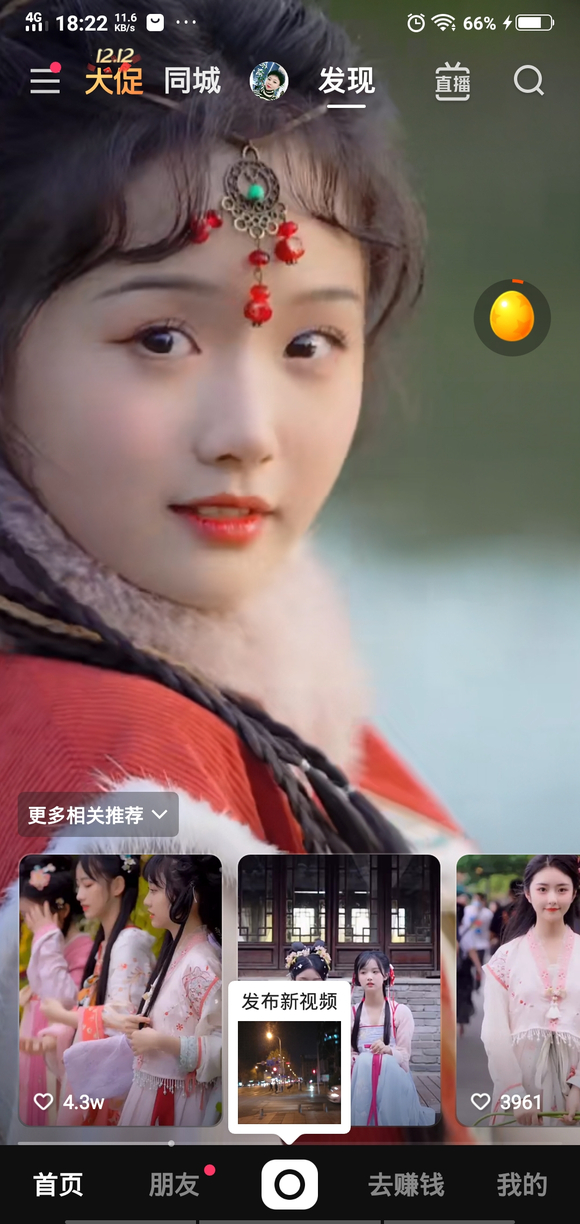Go to the 首页 tab
This screenshot has height=1224, width=580.
58,1185
